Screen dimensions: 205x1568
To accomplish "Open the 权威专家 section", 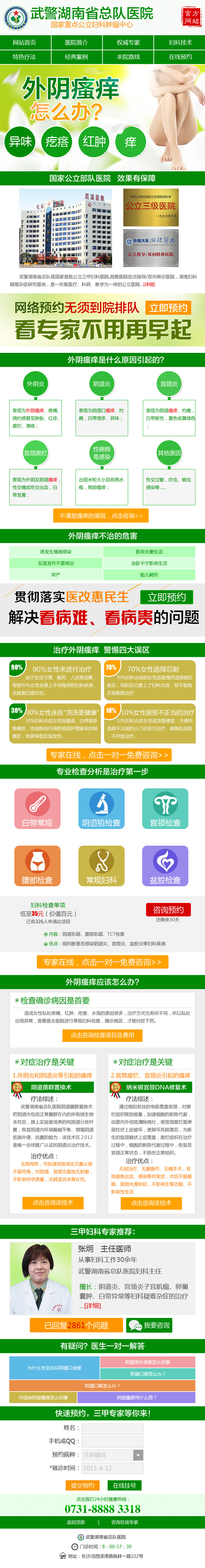I will tap(128, 42).
